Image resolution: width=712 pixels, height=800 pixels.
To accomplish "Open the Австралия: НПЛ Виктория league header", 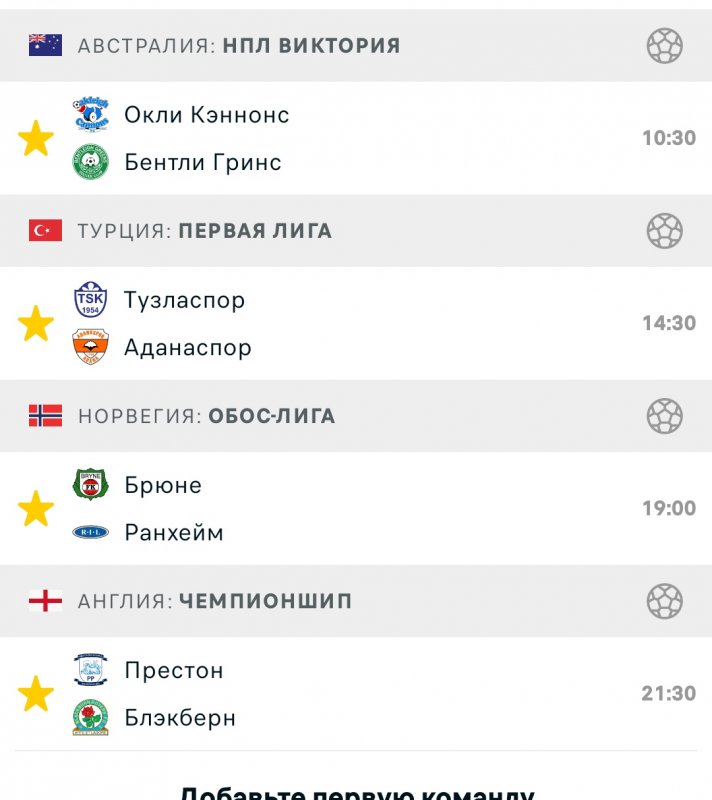I will (x=238, y=46).
